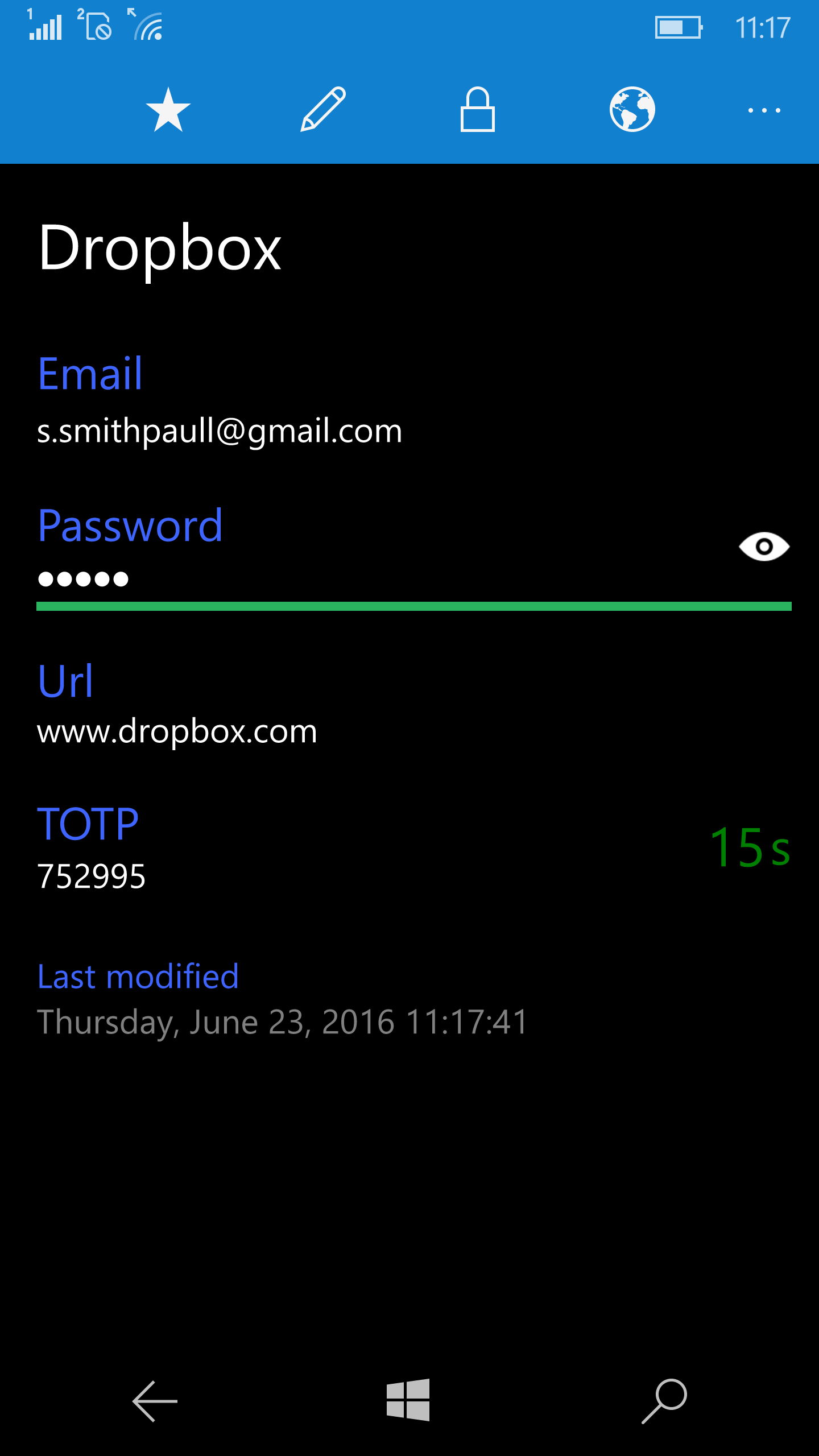819x1456 pixels.
Task: Reveal the hidden password with the eye icon
Action: point(764,547)
